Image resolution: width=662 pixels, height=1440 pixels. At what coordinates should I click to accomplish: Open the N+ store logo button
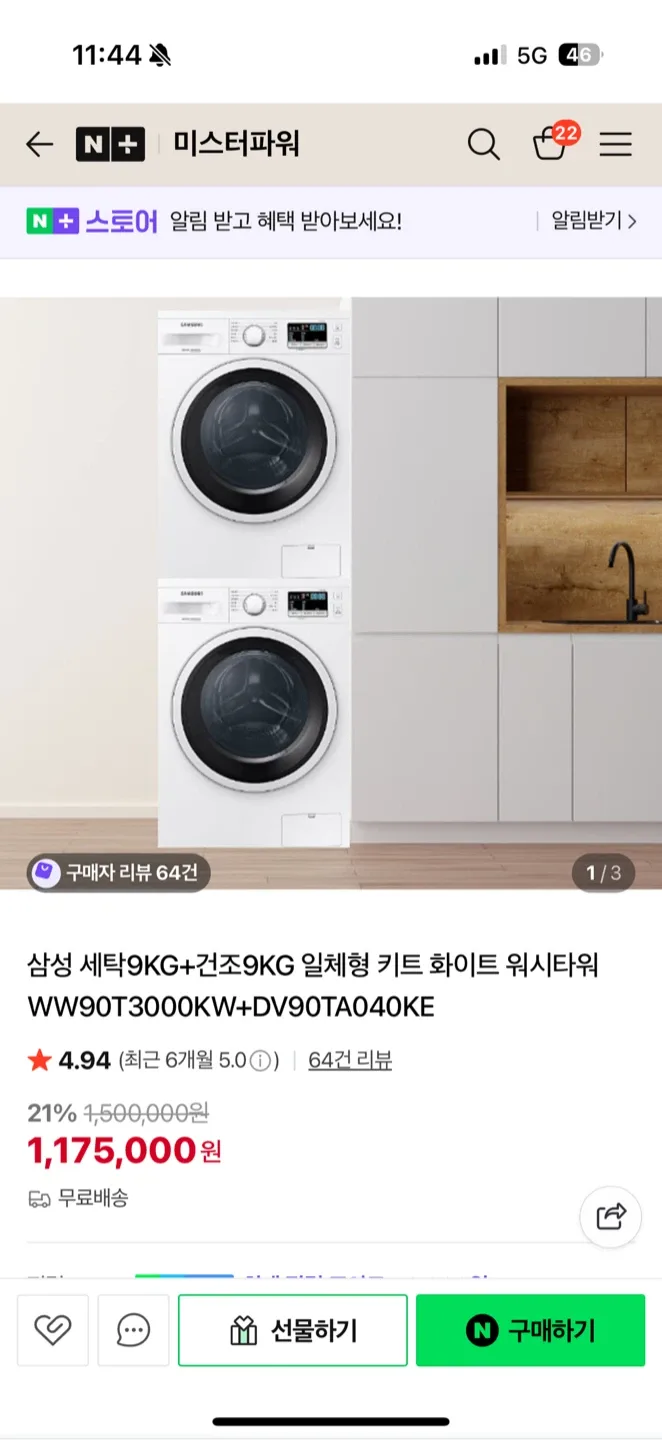110,145
